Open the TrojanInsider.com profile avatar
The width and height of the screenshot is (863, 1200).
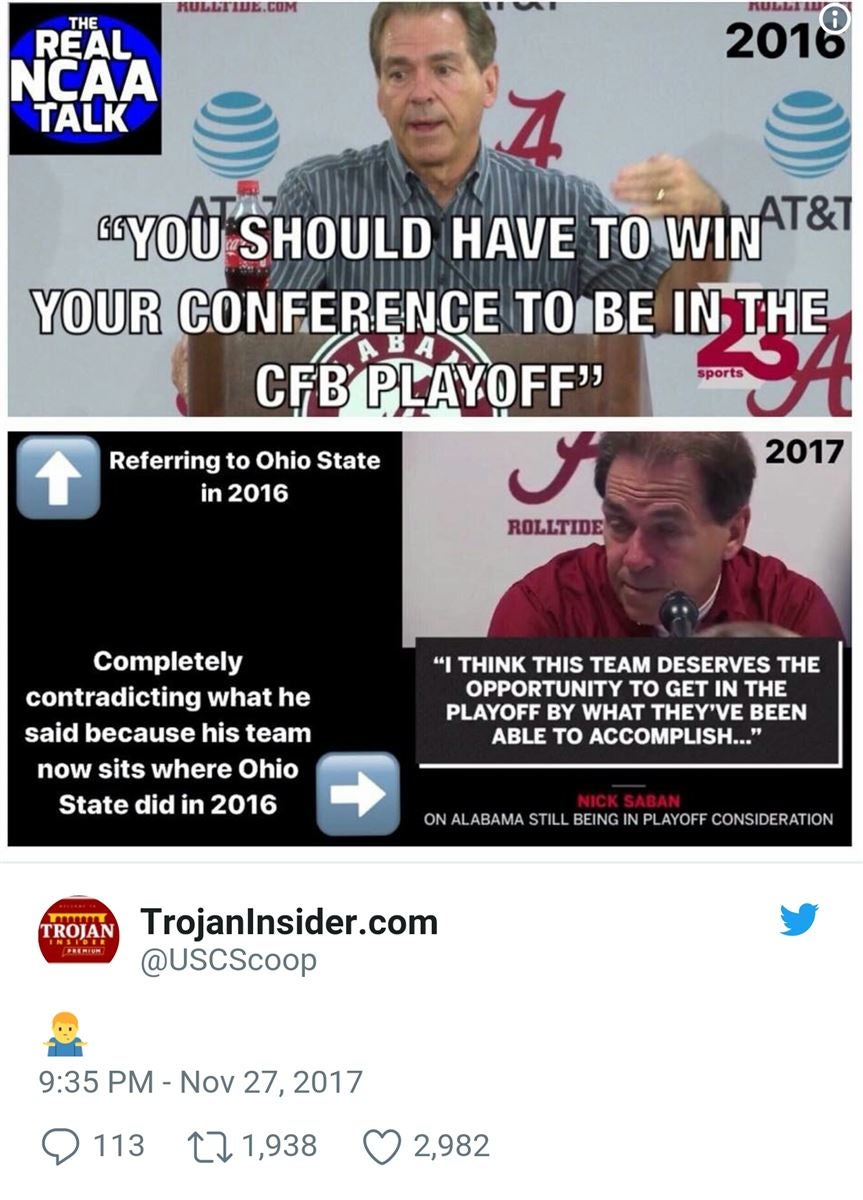pos(78,929)
